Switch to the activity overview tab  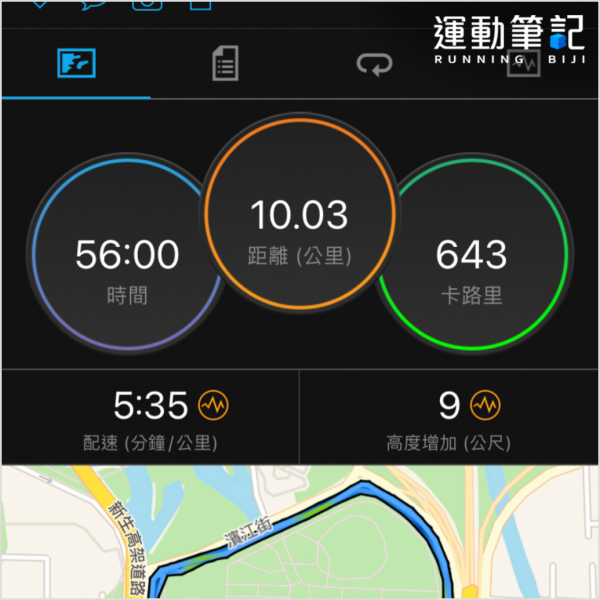tap(76, 66)
